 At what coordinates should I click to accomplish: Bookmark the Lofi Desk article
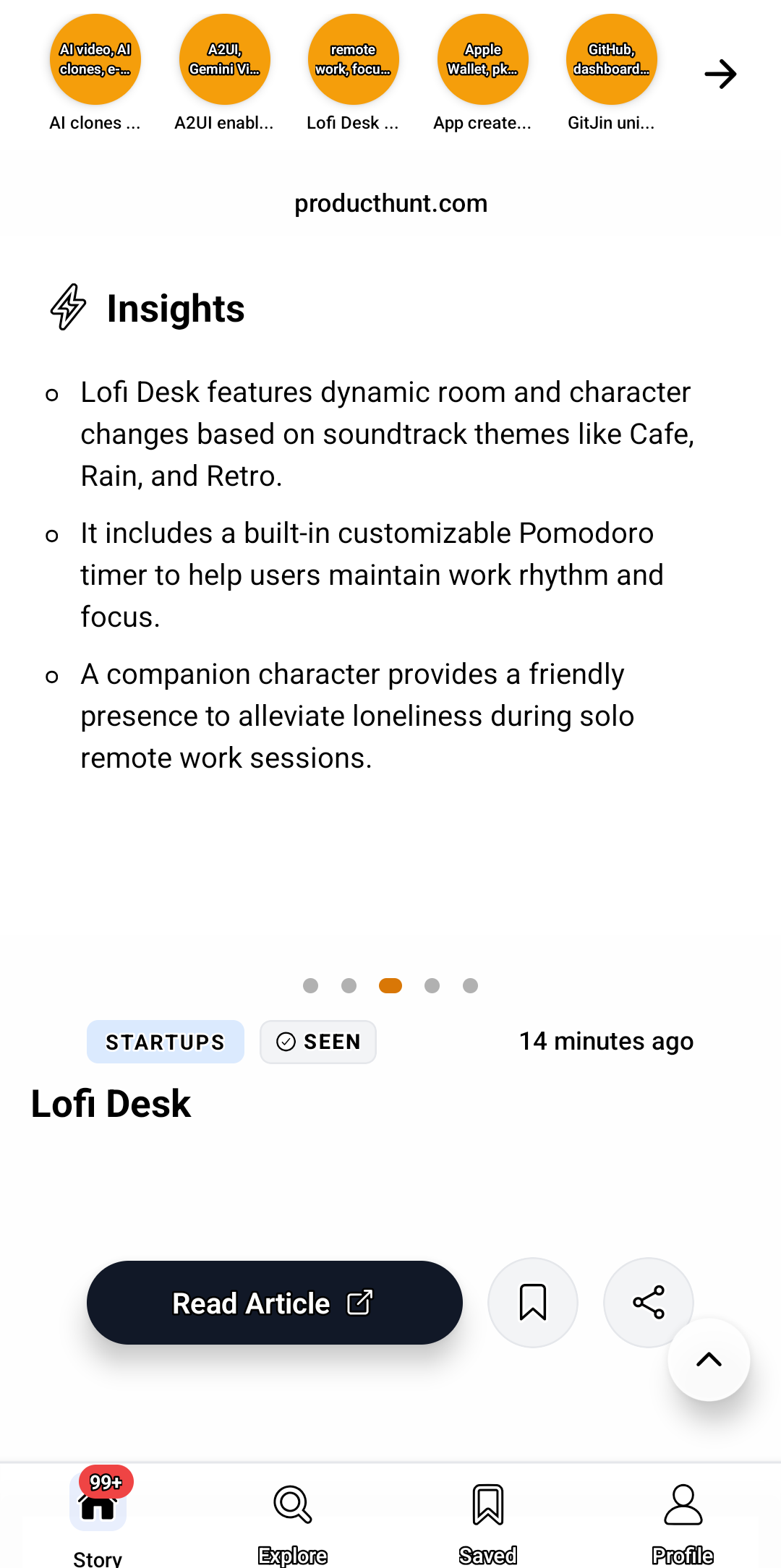click(533, 1303)
